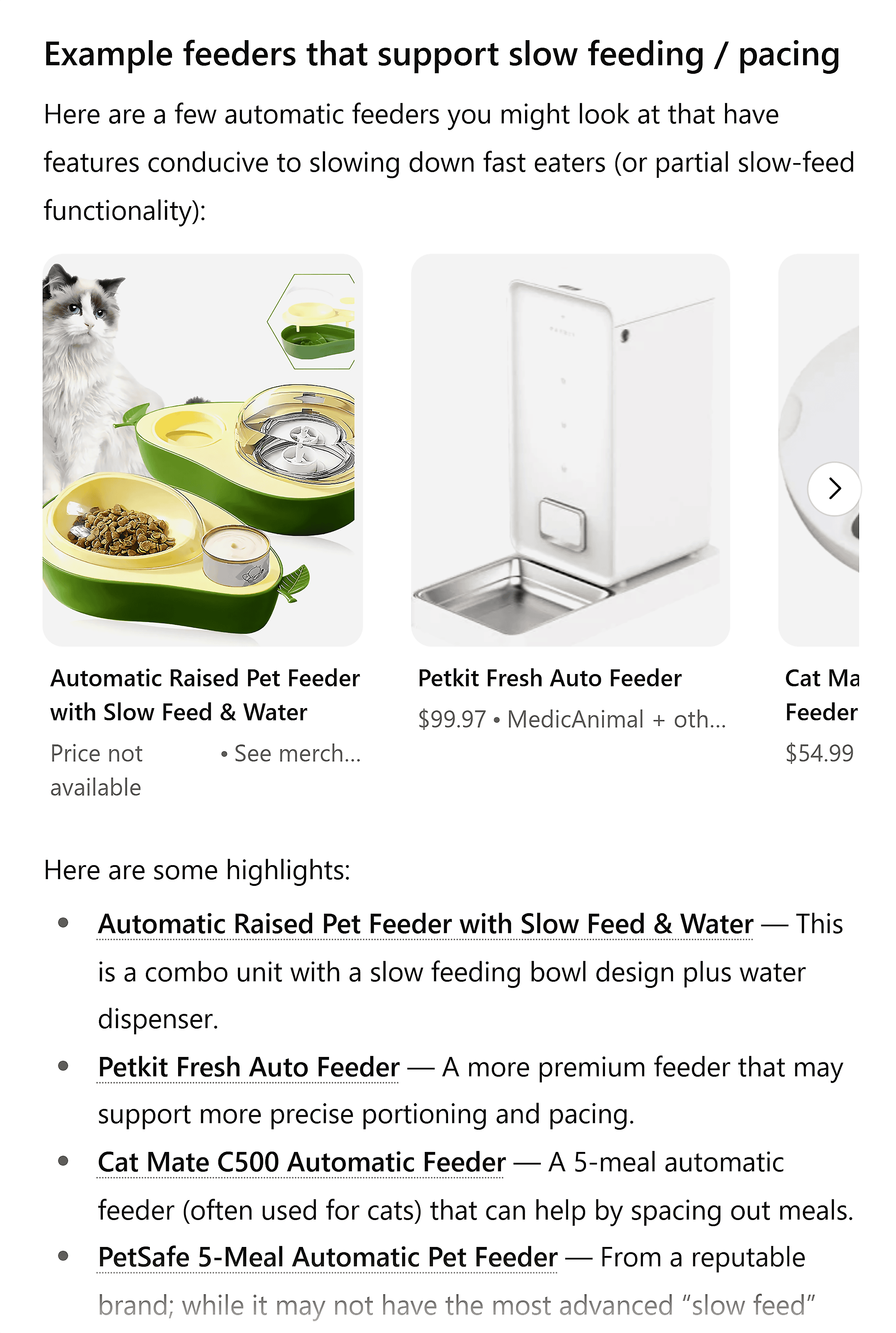Follow the Petkit Fresh Auto Feeder highlight link
The width and height of the screenshot is (896, 1333).
249,1067
